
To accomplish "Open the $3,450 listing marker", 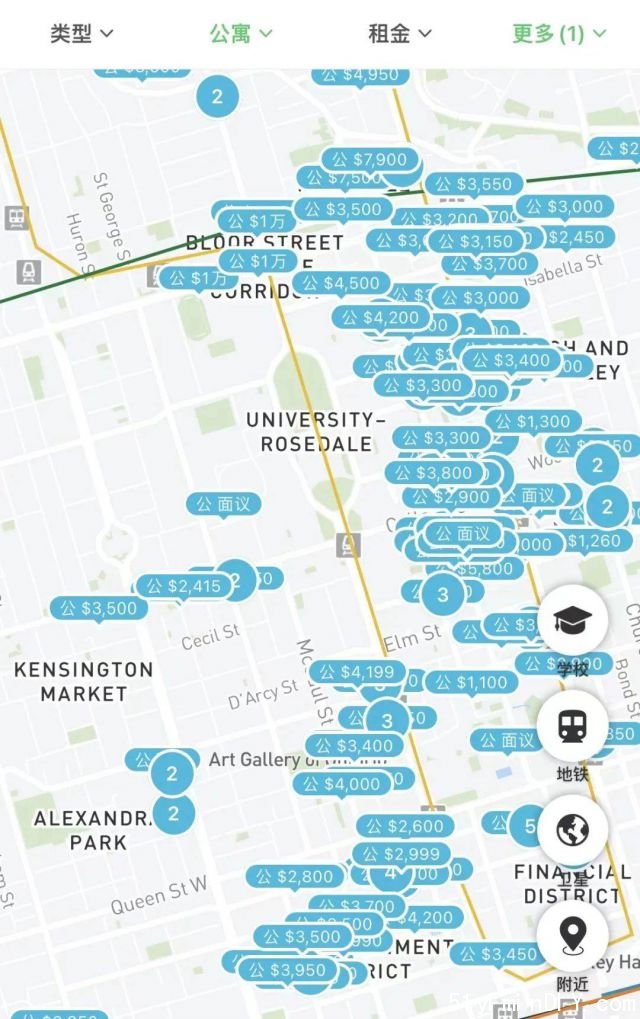I will pos(498,955).
